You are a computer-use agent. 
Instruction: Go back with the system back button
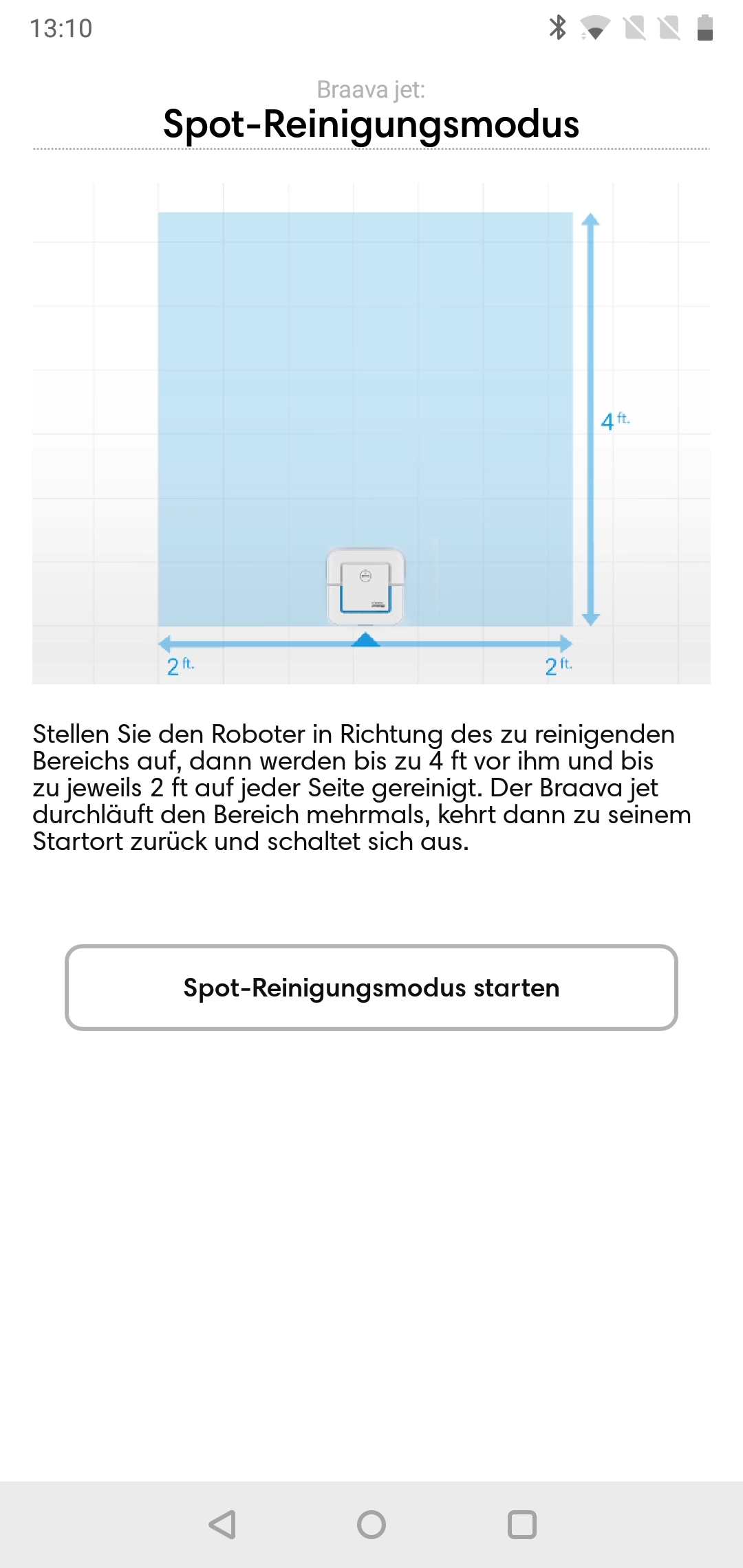[222, 1525]
